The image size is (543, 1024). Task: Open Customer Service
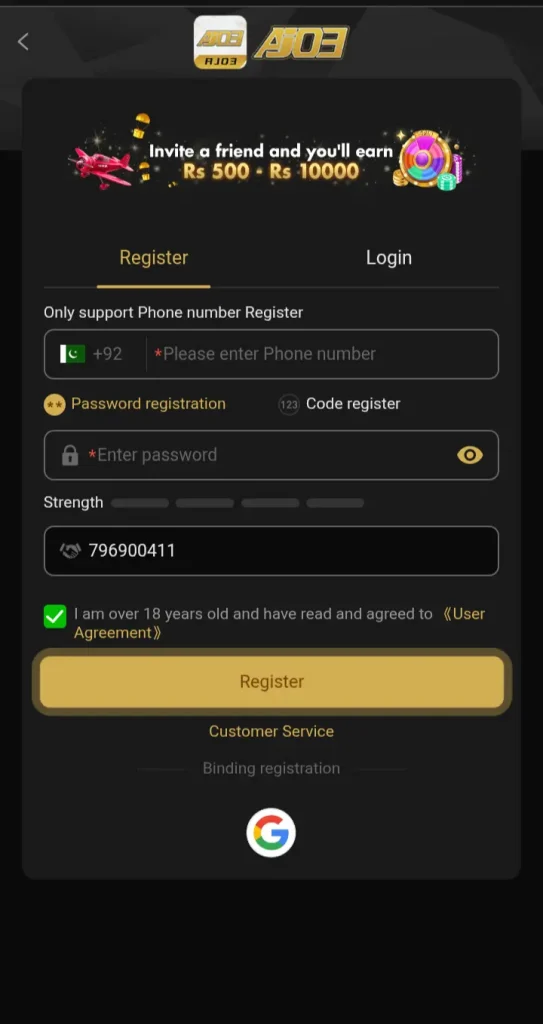pos(271,731)
